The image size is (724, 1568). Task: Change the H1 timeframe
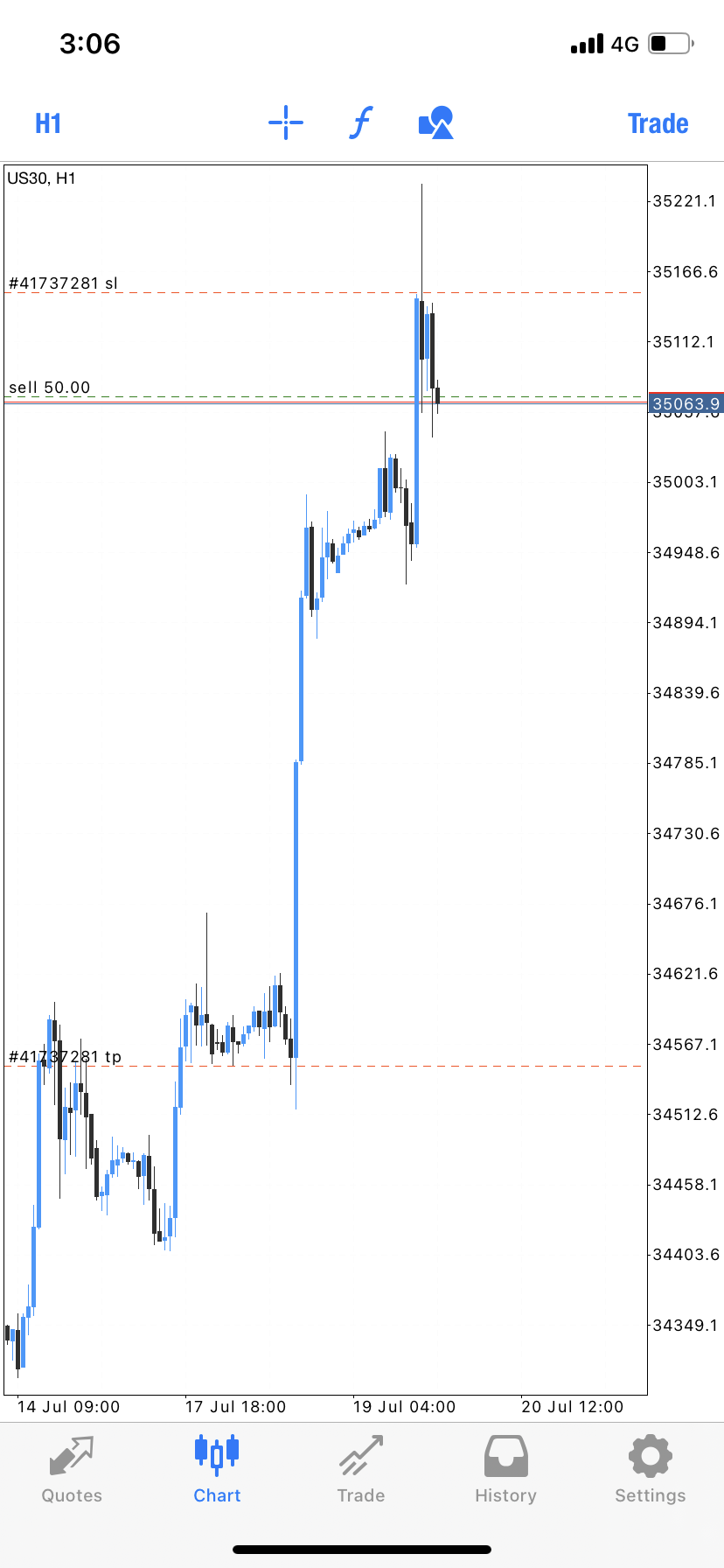(48, 123)
